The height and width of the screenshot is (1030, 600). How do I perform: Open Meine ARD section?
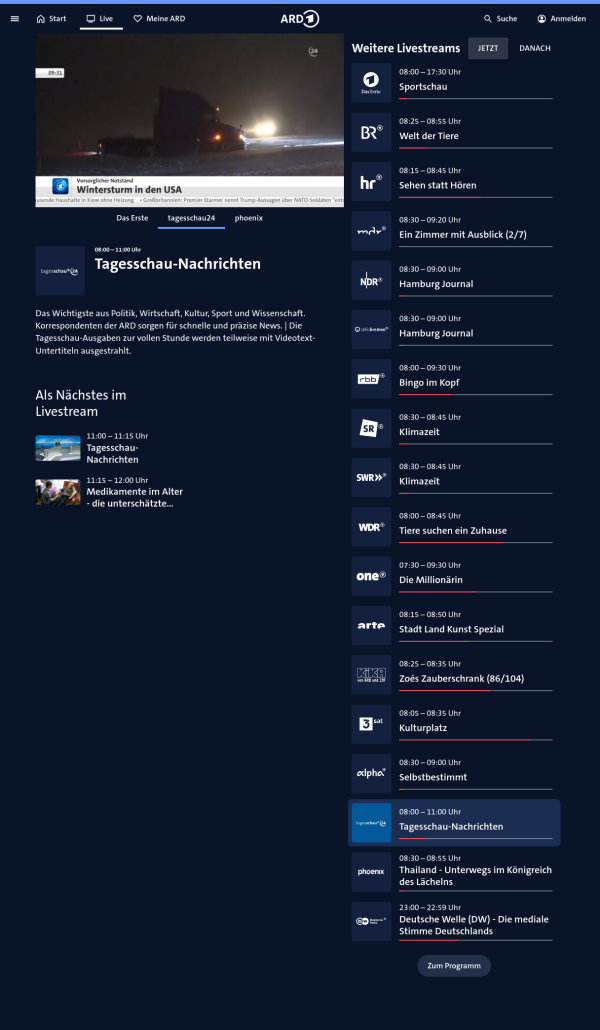(x=159, y=18)
